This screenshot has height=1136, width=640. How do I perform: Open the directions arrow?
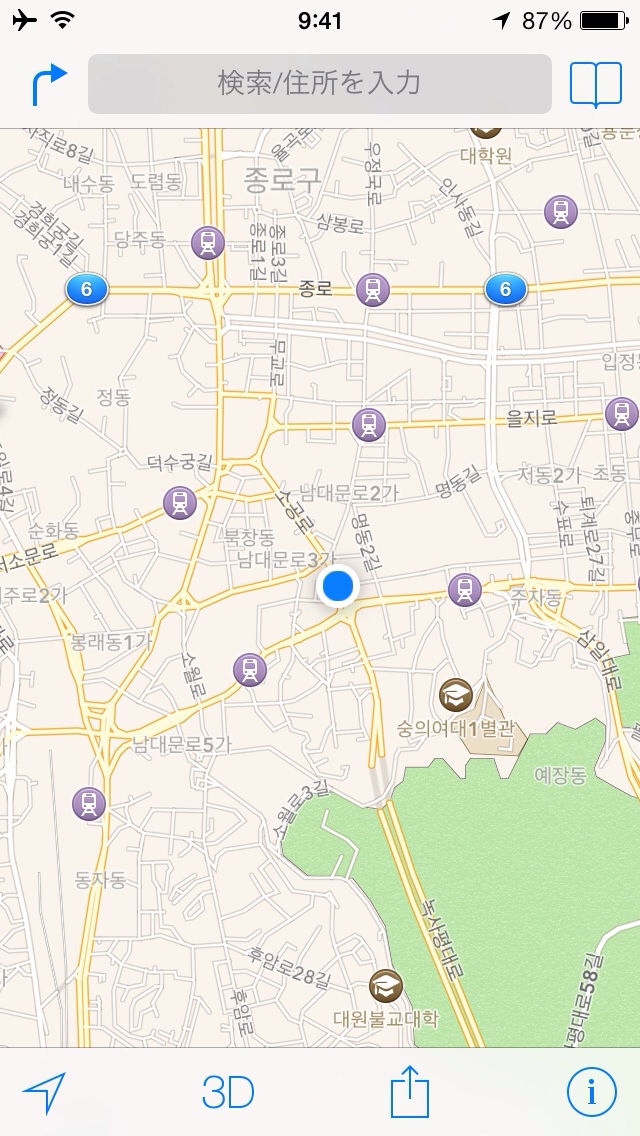coord(48,84)
